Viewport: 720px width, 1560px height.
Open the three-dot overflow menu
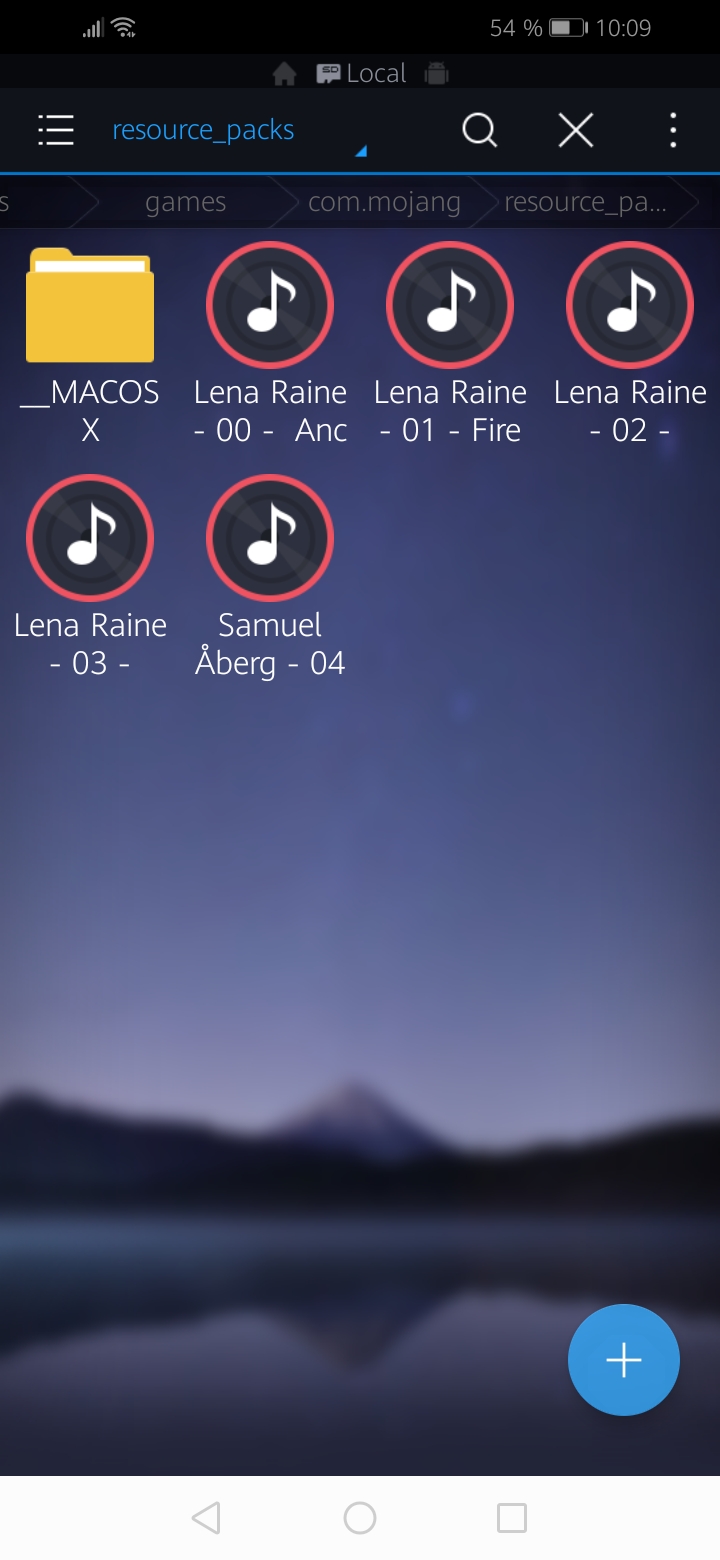673,130
